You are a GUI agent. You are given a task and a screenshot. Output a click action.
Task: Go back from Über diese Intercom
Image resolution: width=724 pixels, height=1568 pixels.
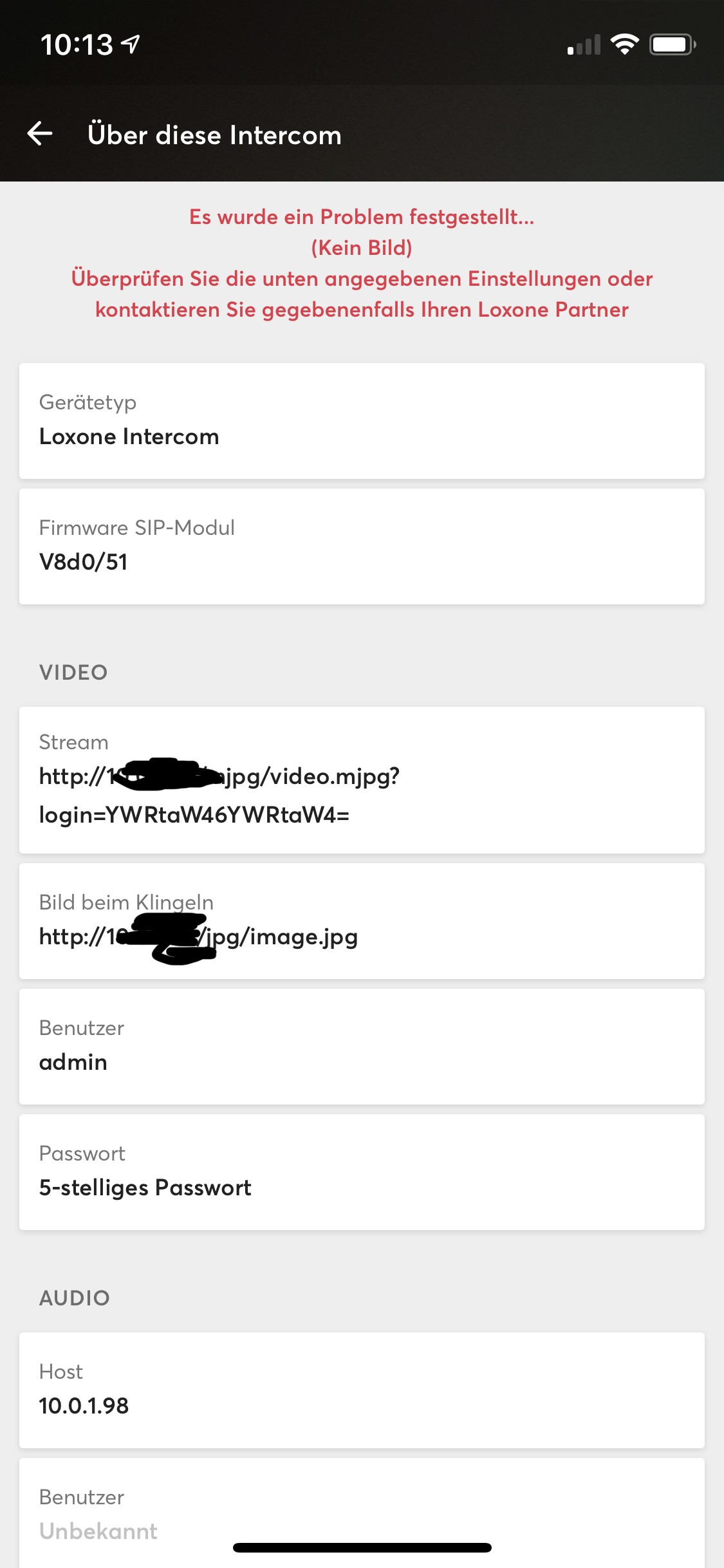(x=40, y=134)
